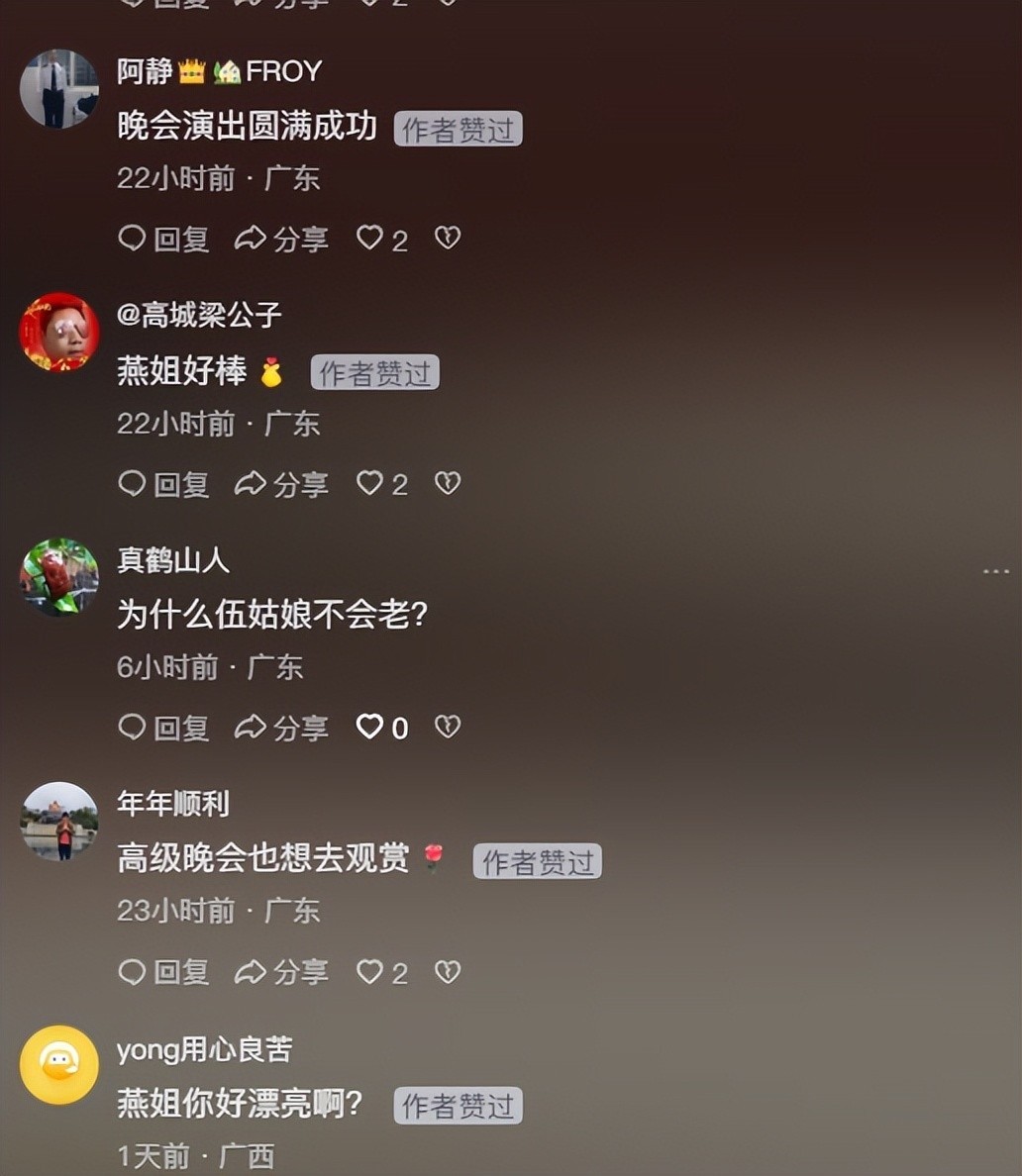Screen dimensions: 1022x1176
Task: Reply to 真鹤山人's question comment
Action: [x=163, y=728]
